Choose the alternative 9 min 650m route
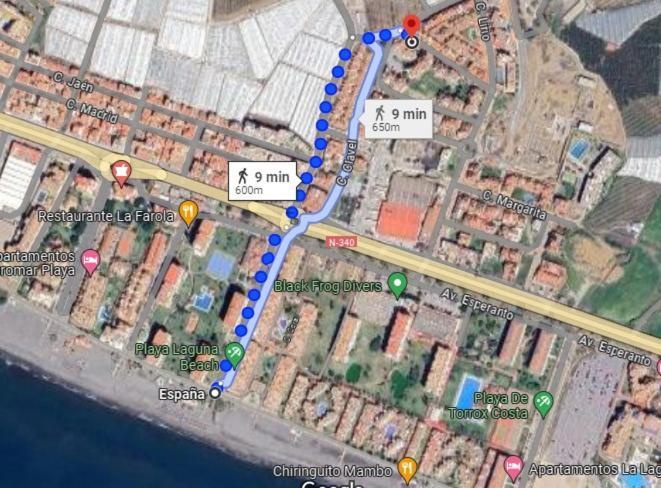The width and height of the screenshot is (661, 488). [399, 119]
